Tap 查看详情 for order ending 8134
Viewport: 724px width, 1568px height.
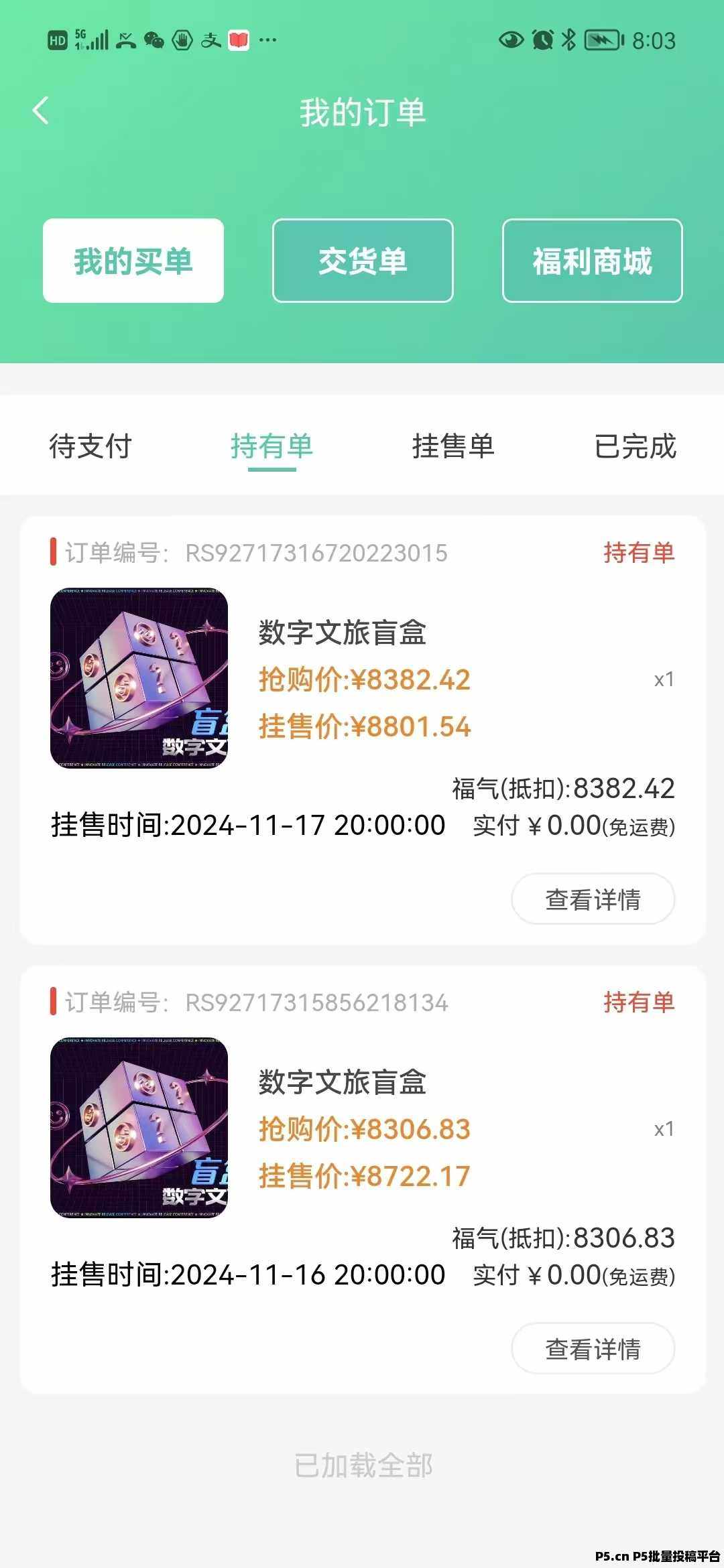593,1348
